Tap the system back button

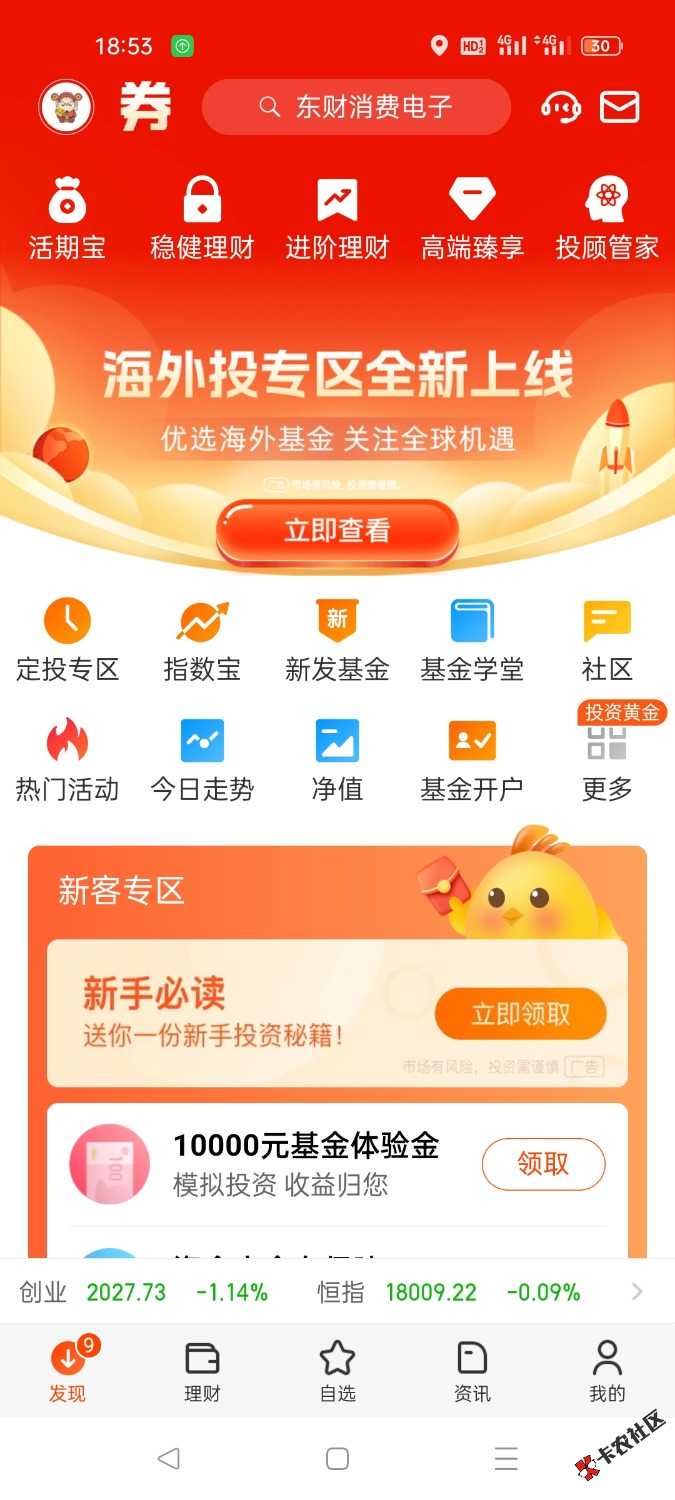pos(169,1458)
